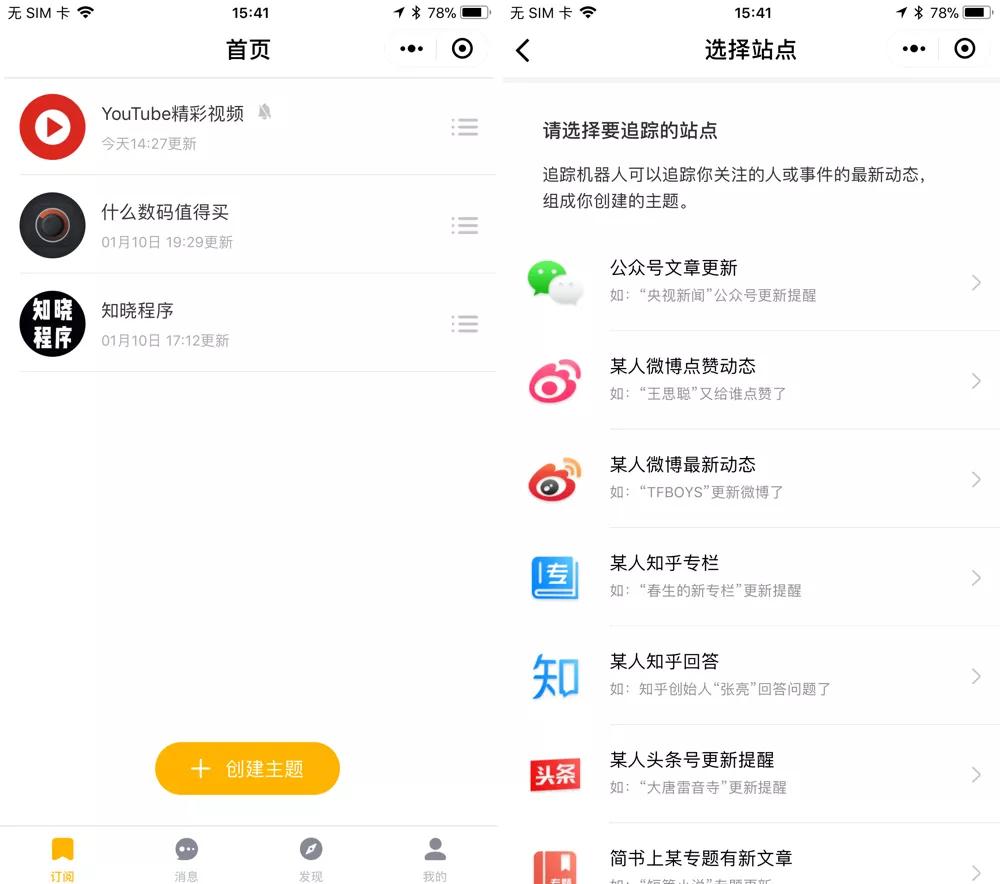1000x884 pixels.
Task: Open the three-dot menu on 首页 screen
Action: [x=411, y=49]
